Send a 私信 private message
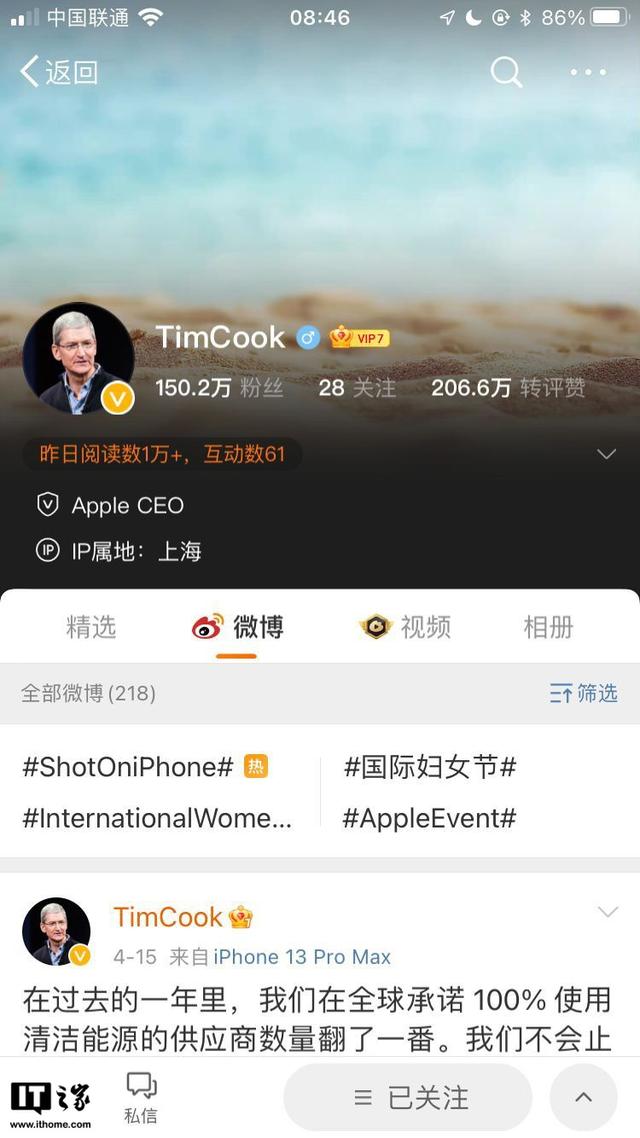Screen dimensions: 640x1138 tap(141, 1097)
